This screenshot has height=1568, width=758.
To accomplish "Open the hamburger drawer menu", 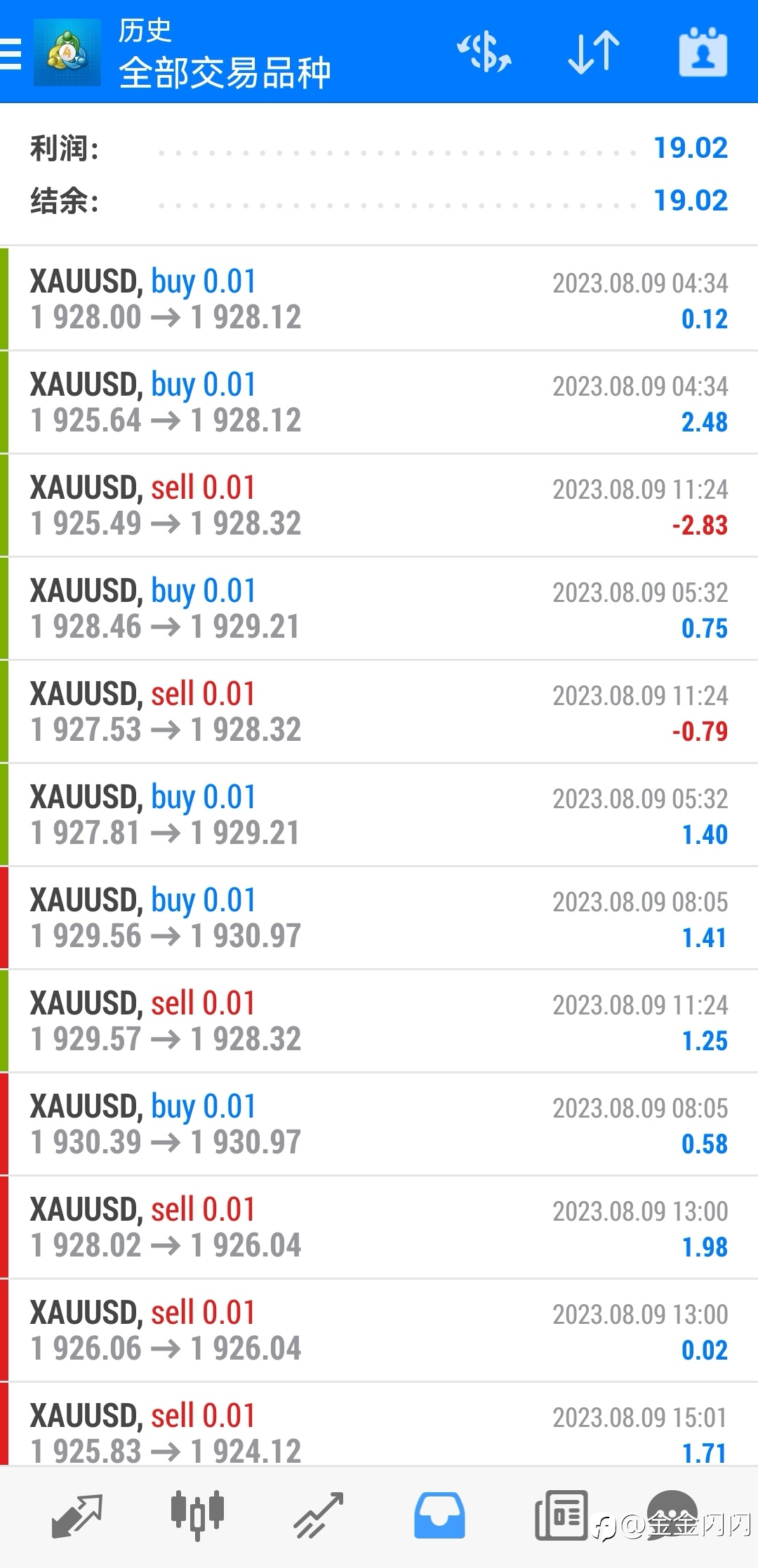I will (x=11, y=53).
